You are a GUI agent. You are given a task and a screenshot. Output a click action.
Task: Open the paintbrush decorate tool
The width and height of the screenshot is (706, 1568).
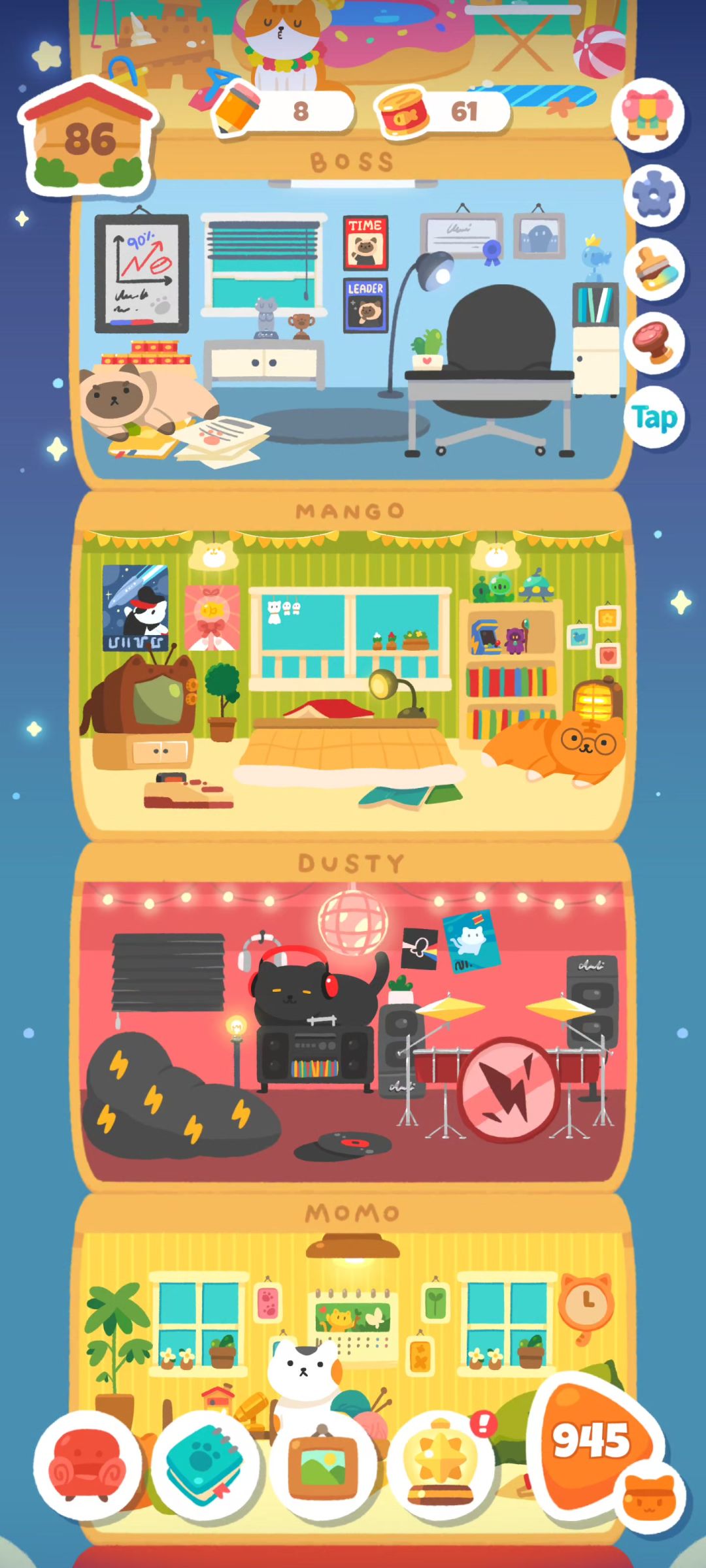coord(653,270)
